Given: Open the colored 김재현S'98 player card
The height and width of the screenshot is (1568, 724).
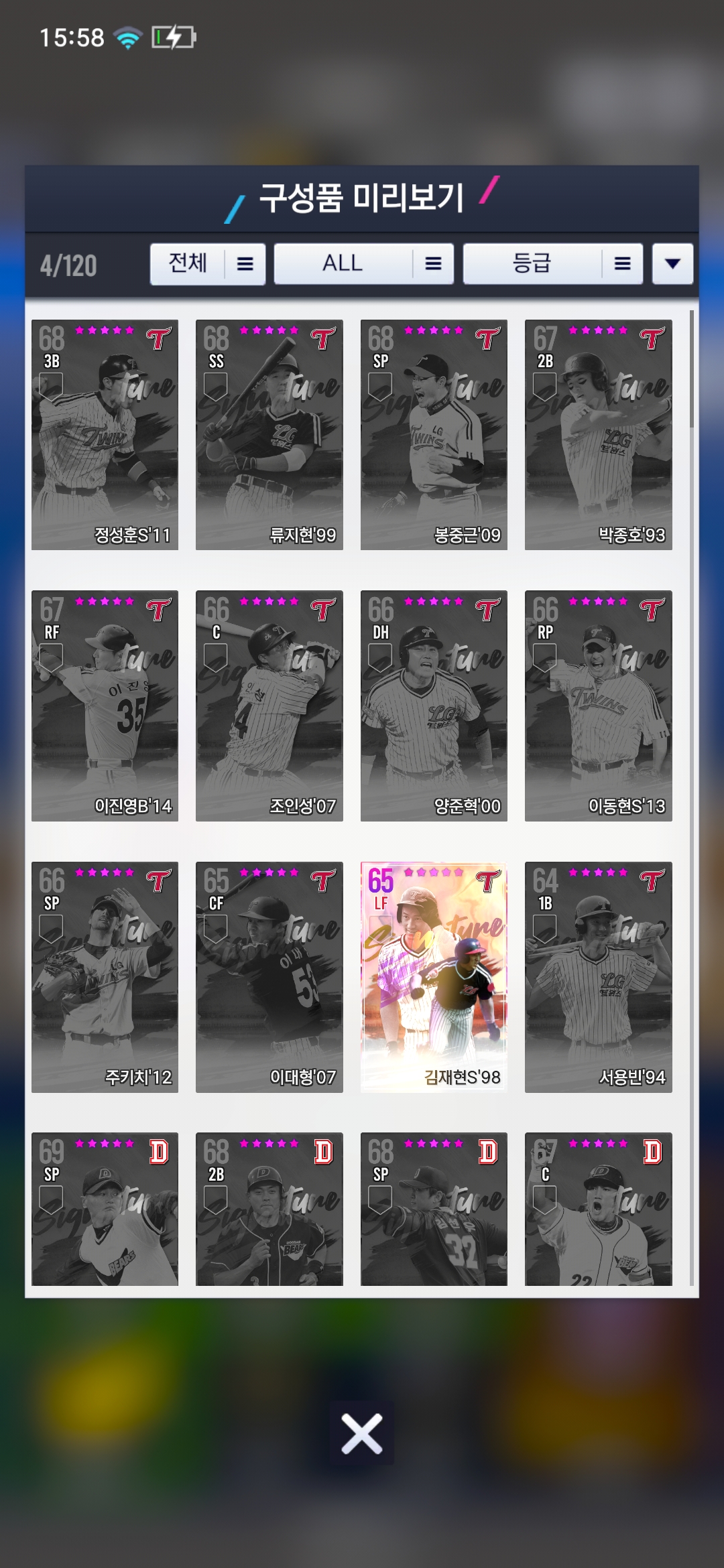Looking at the screenshot, I should (434, 977).
